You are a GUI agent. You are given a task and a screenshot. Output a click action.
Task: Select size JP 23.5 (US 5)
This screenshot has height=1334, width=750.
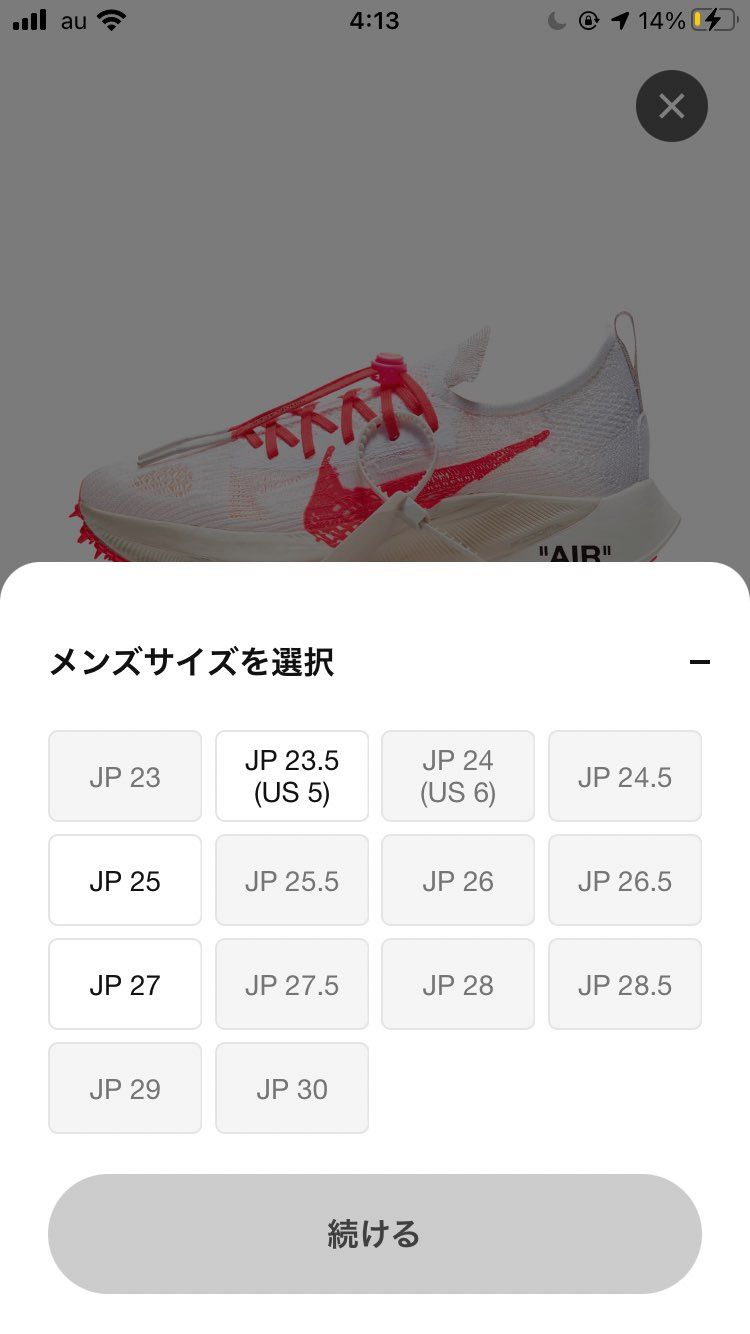tap(291, 776)
